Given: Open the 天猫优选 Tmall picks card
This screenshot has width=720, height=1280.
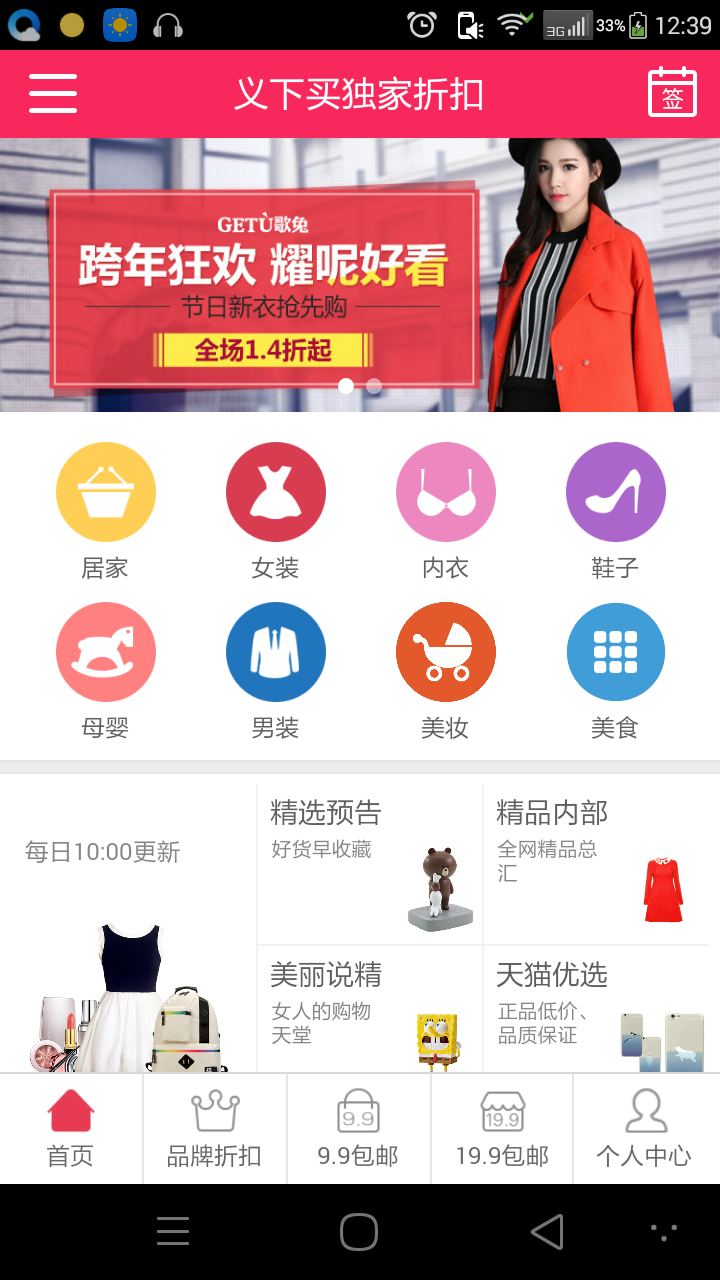Looking at the screenshot, I should [x=596, y=1010].
